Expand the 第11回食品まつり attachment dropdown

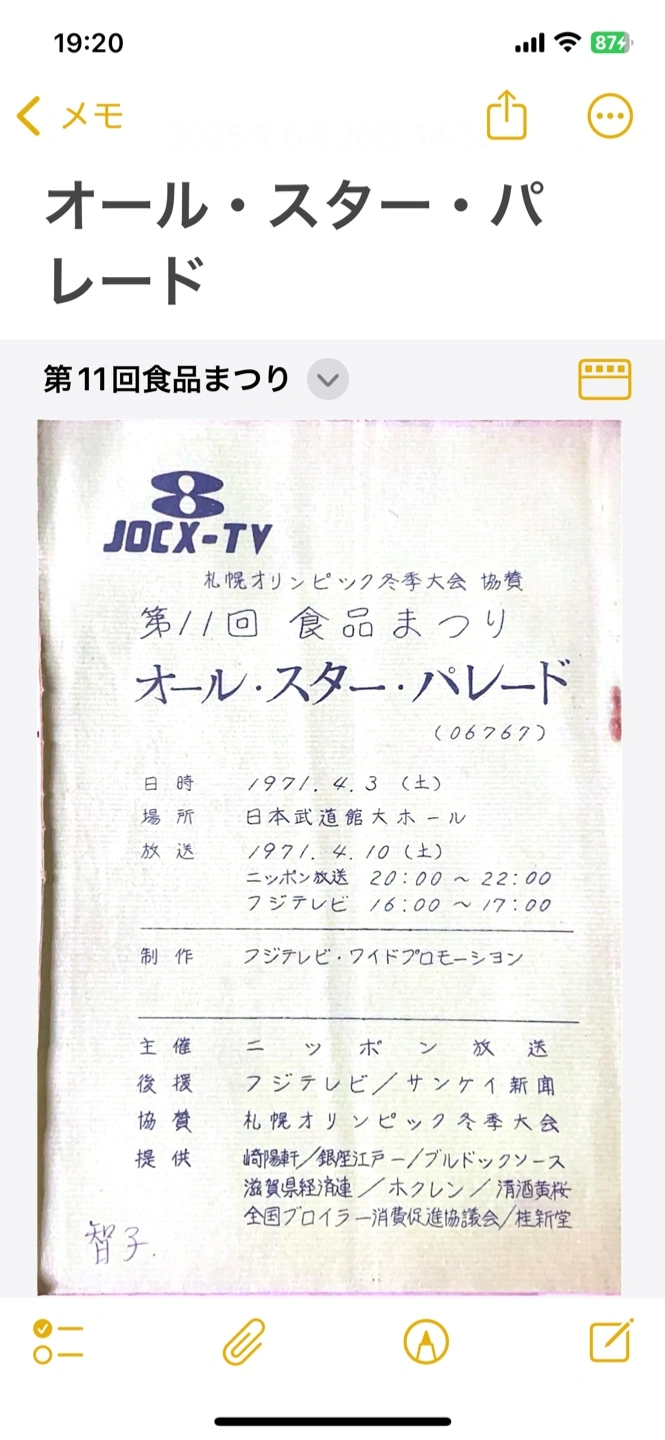pyautogui.click(x=328, y=380)
